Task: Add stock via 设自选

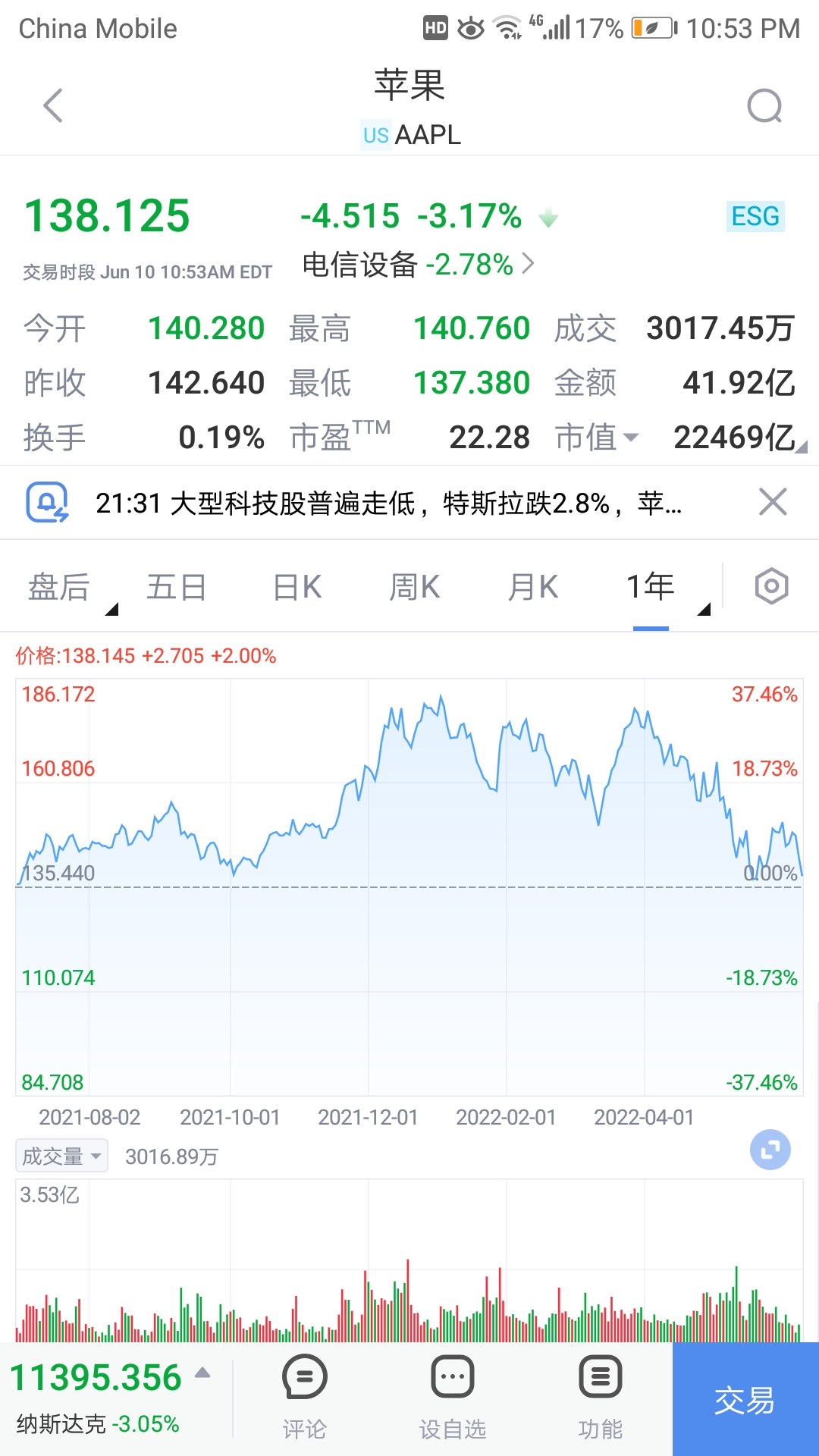Action: click(x=453, y=1398)
